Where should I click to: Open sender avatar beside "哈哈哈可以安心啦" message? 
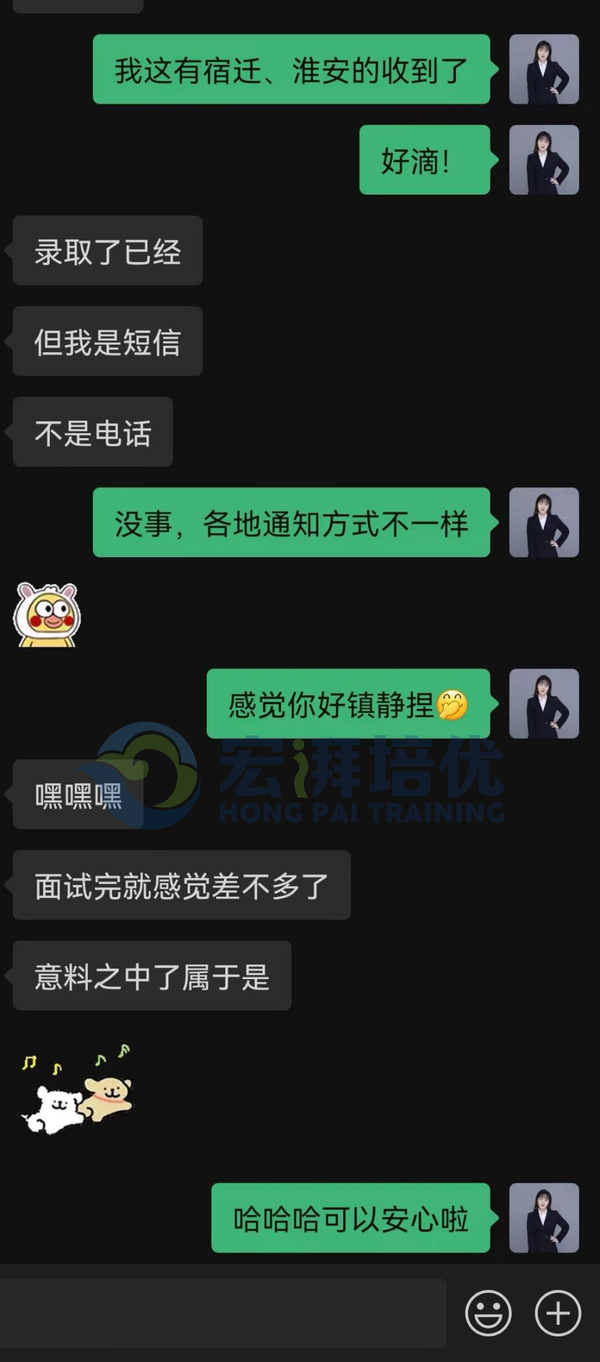(x=544, y=1218)
